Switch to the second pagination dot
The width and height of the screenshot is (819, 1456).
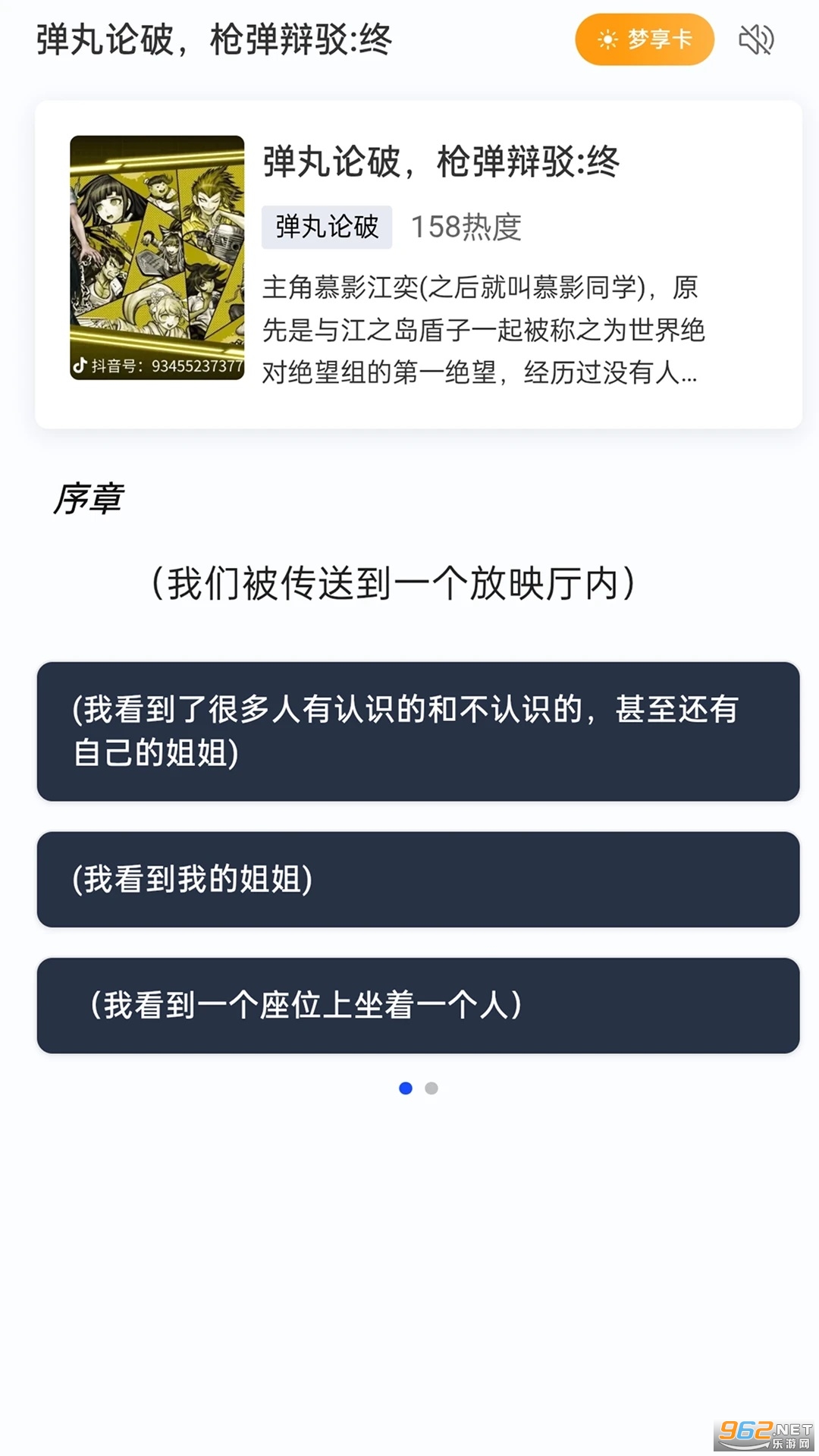pos(431,1087)
